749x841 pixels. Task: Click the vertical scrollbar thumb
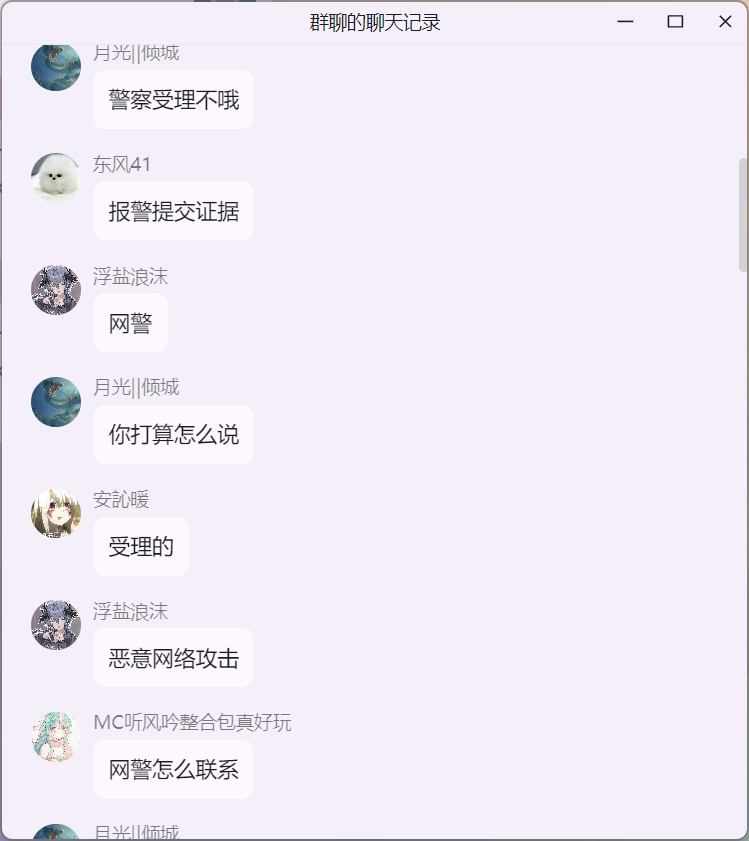[x=743, y=215]
